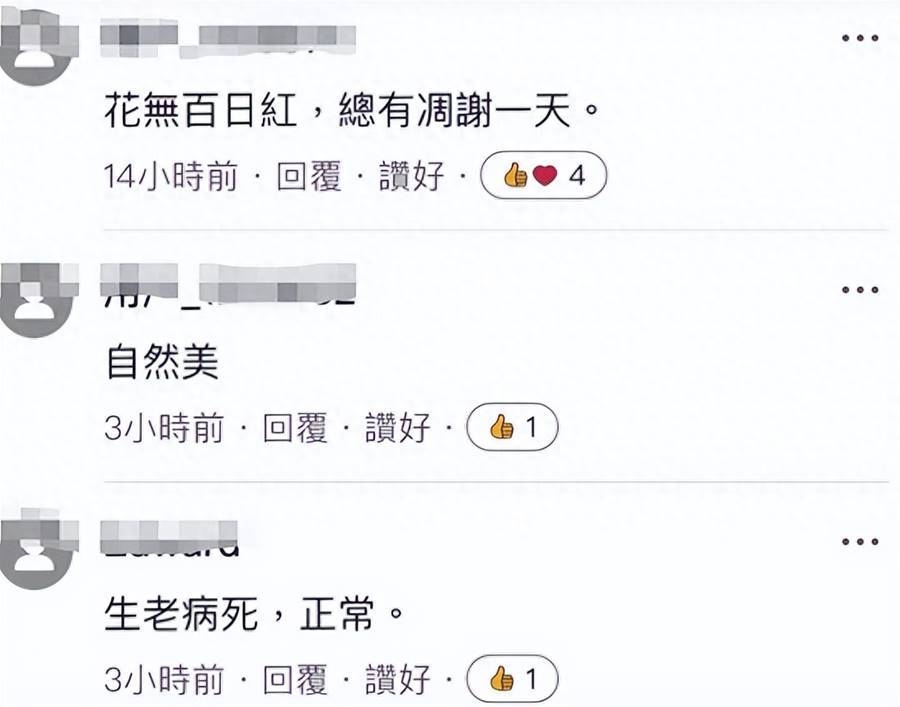
Task: Like the 生老病死 comment
Action: (x=397, y=681)
